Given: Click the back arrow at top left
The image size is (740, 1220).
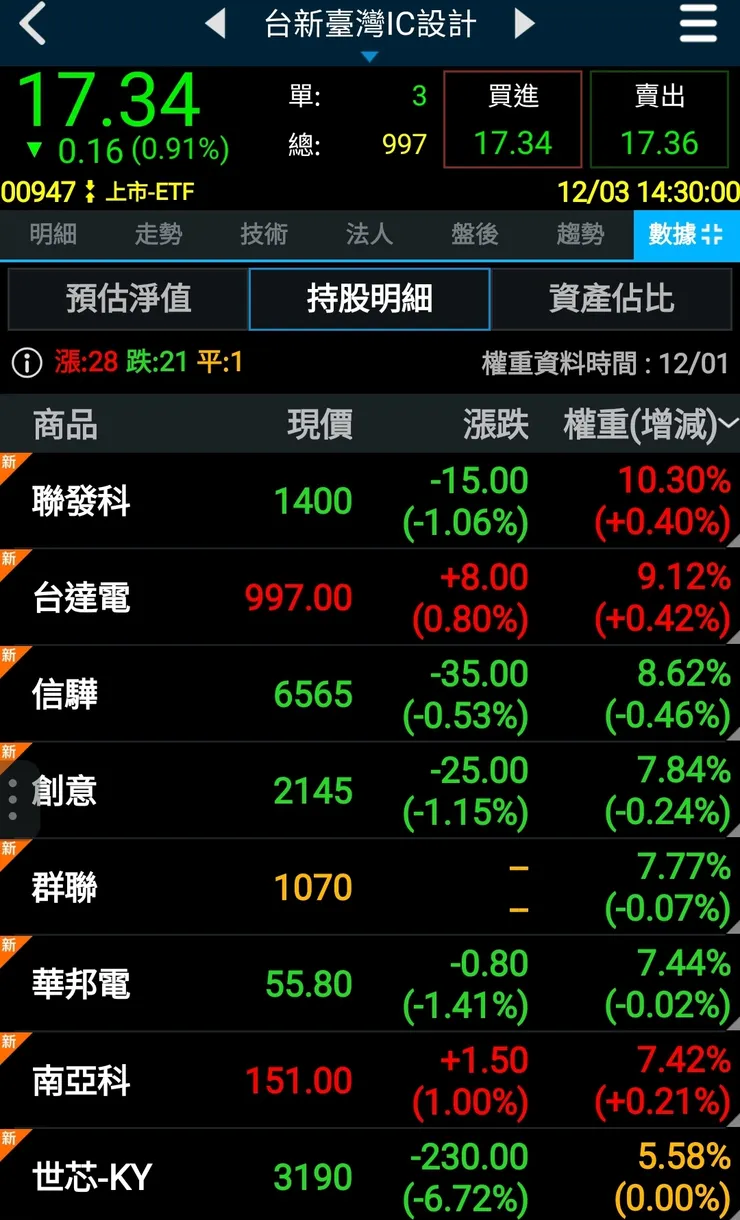Looking at the screenshot, I should coord(30,24).
